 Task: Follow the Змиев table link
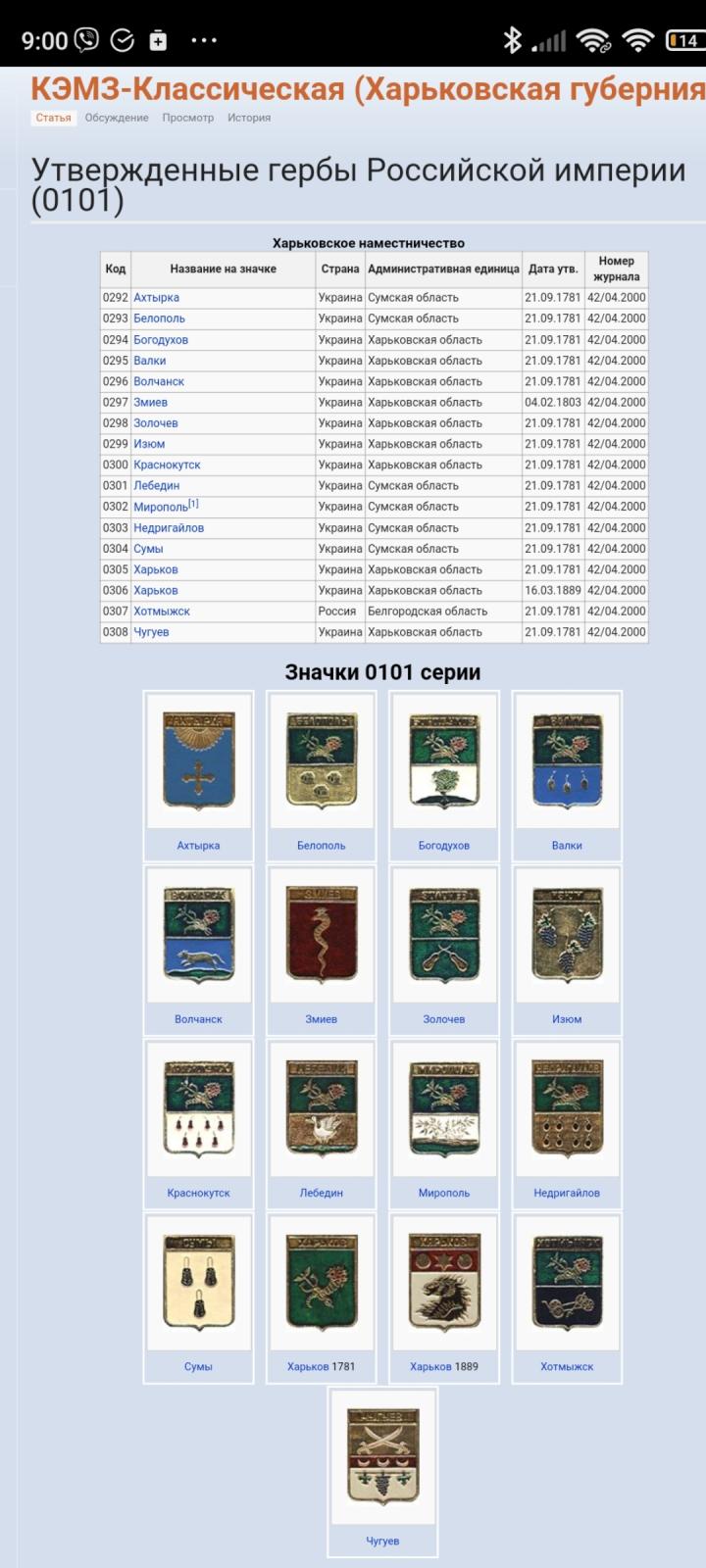point(151,403)
